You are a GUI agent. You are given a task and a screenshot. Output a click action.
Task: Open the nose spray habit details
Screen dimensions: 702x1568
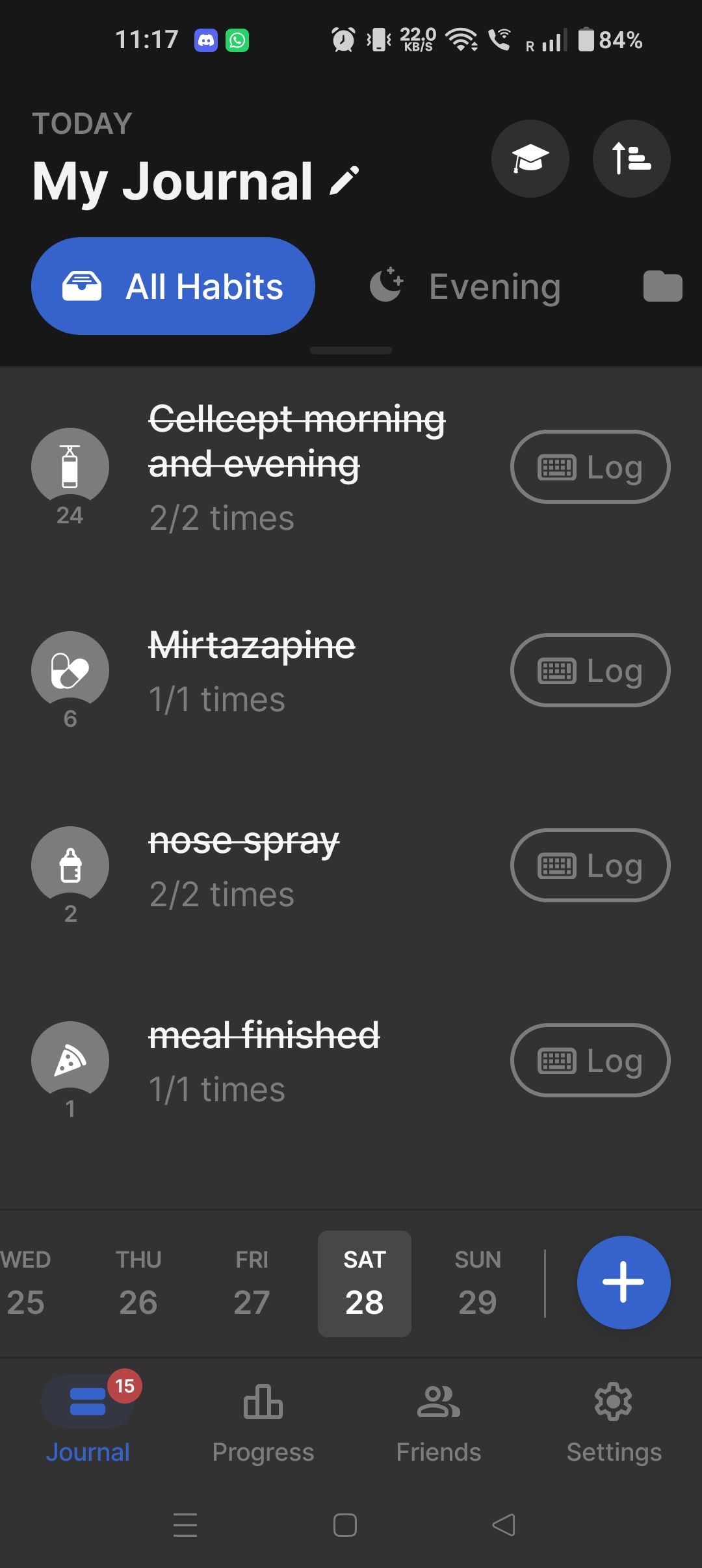[x=244, y=865]
